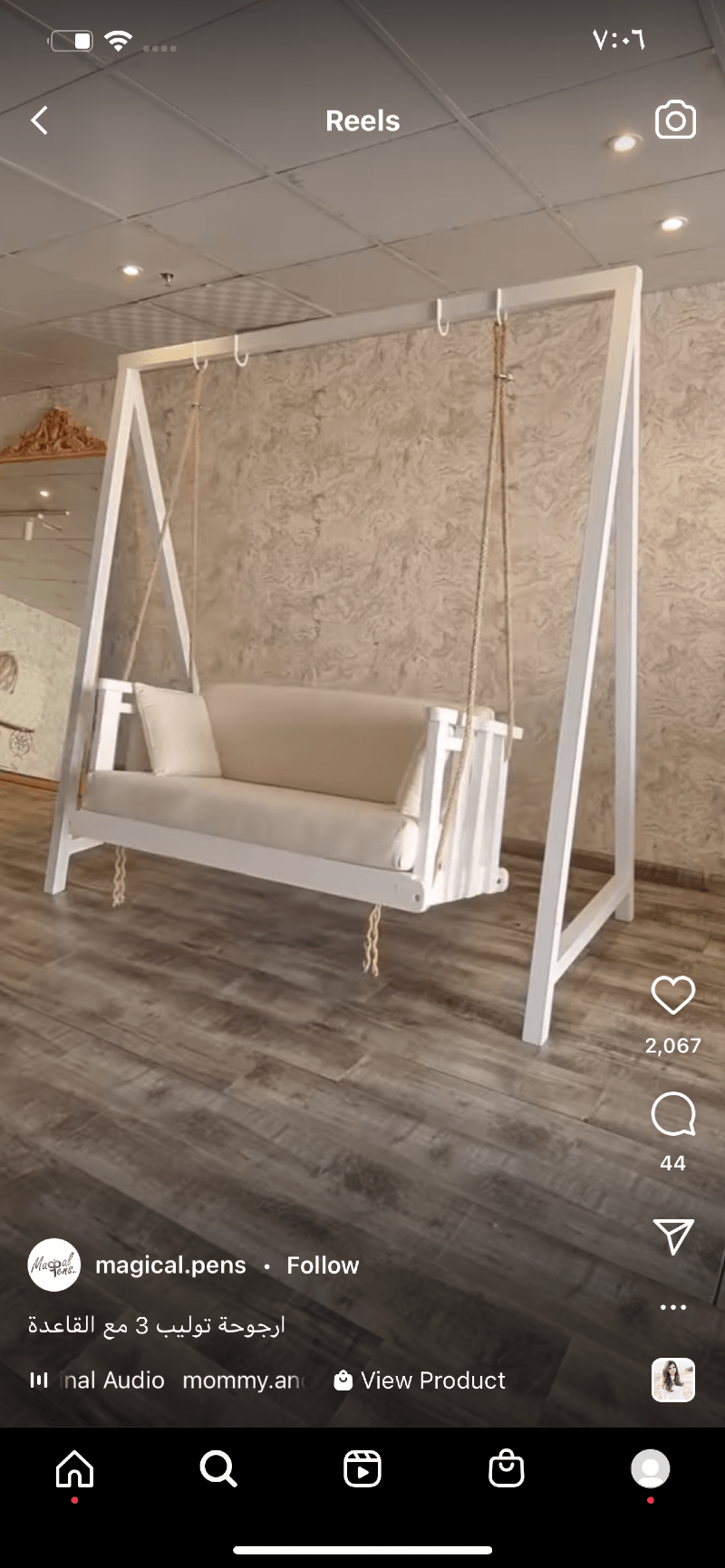Follow magical.pens
Screen dimensions: 725x1568
pyautogui.click(x=323, y=1265)
